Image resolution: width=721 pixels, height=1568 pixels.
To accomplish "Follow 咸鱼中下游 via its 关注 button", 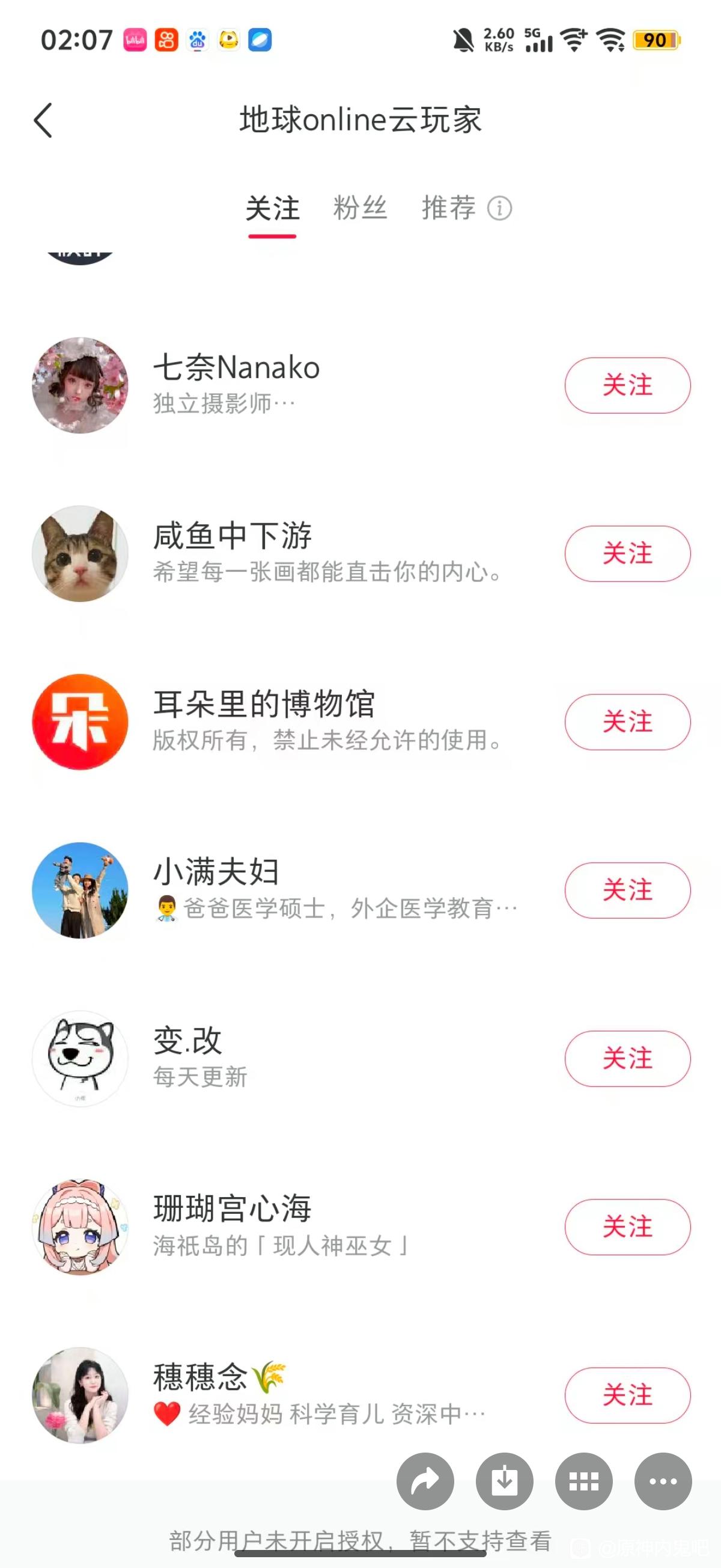I will pos(627,553).
